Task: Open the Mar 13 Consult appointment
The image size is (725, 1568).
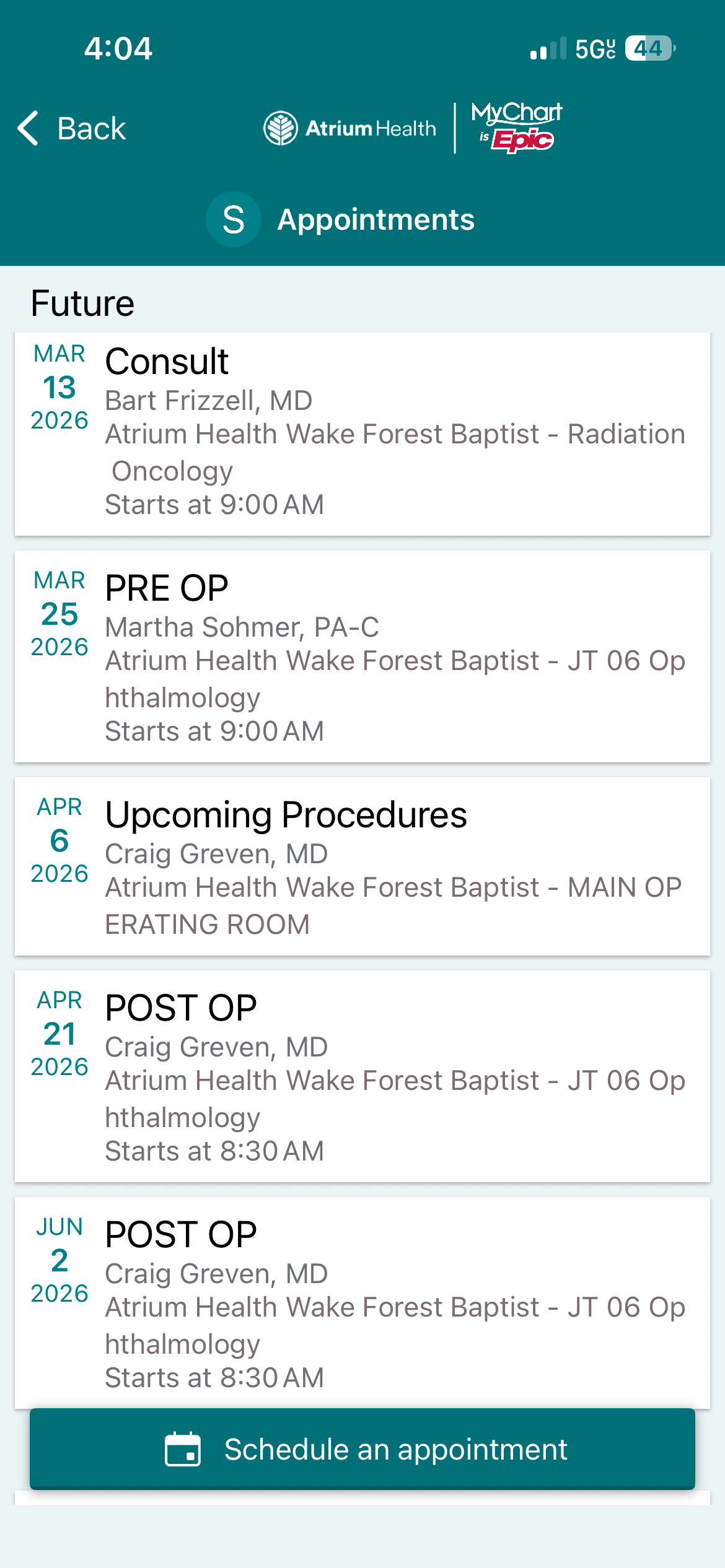Action: coord(362,433)
